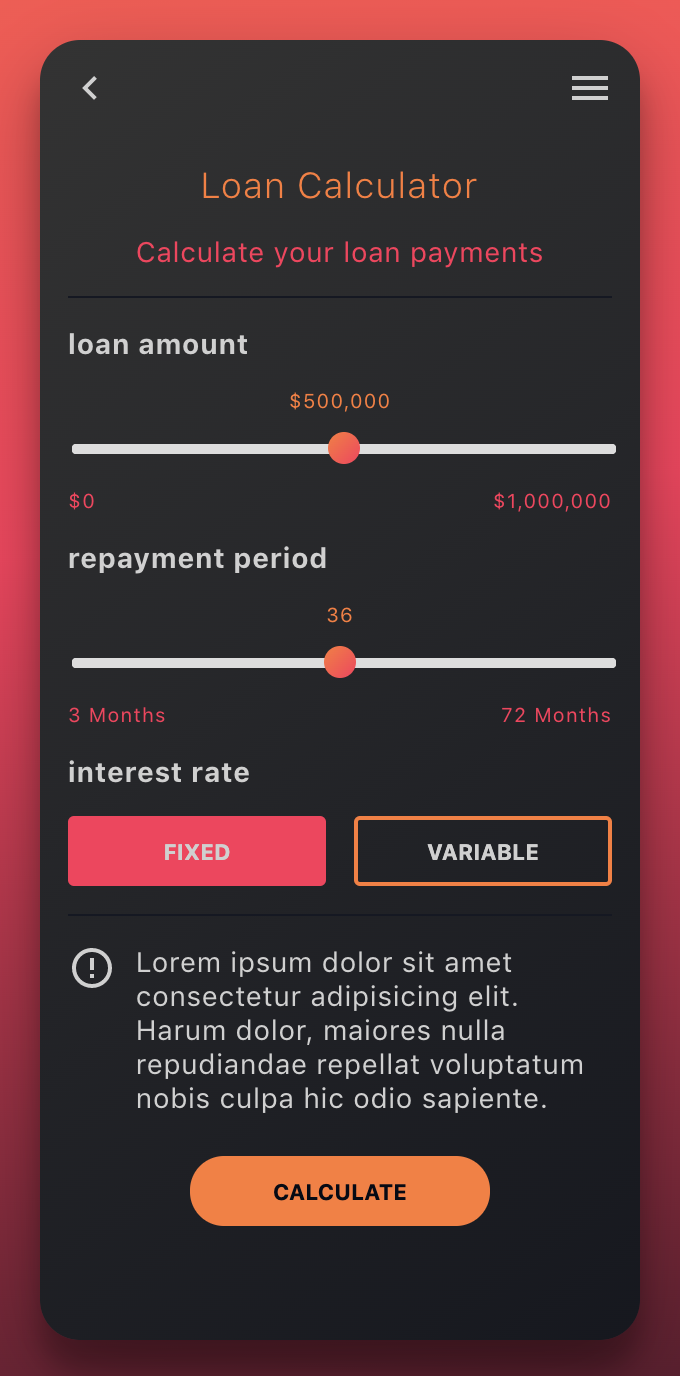Choose the Variable interest rate option
This screenshot has width=680, height=1376.
click(483, 851)
